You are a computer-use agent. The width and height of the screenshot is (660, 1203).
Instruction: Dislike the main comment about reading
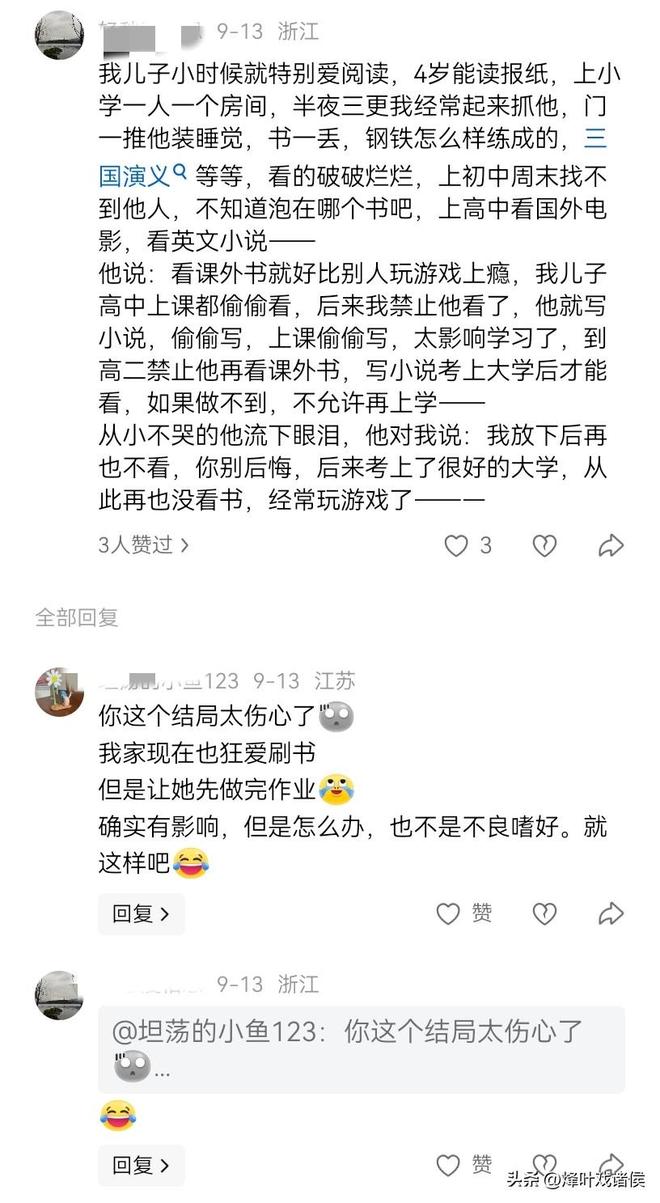[543, 545]
